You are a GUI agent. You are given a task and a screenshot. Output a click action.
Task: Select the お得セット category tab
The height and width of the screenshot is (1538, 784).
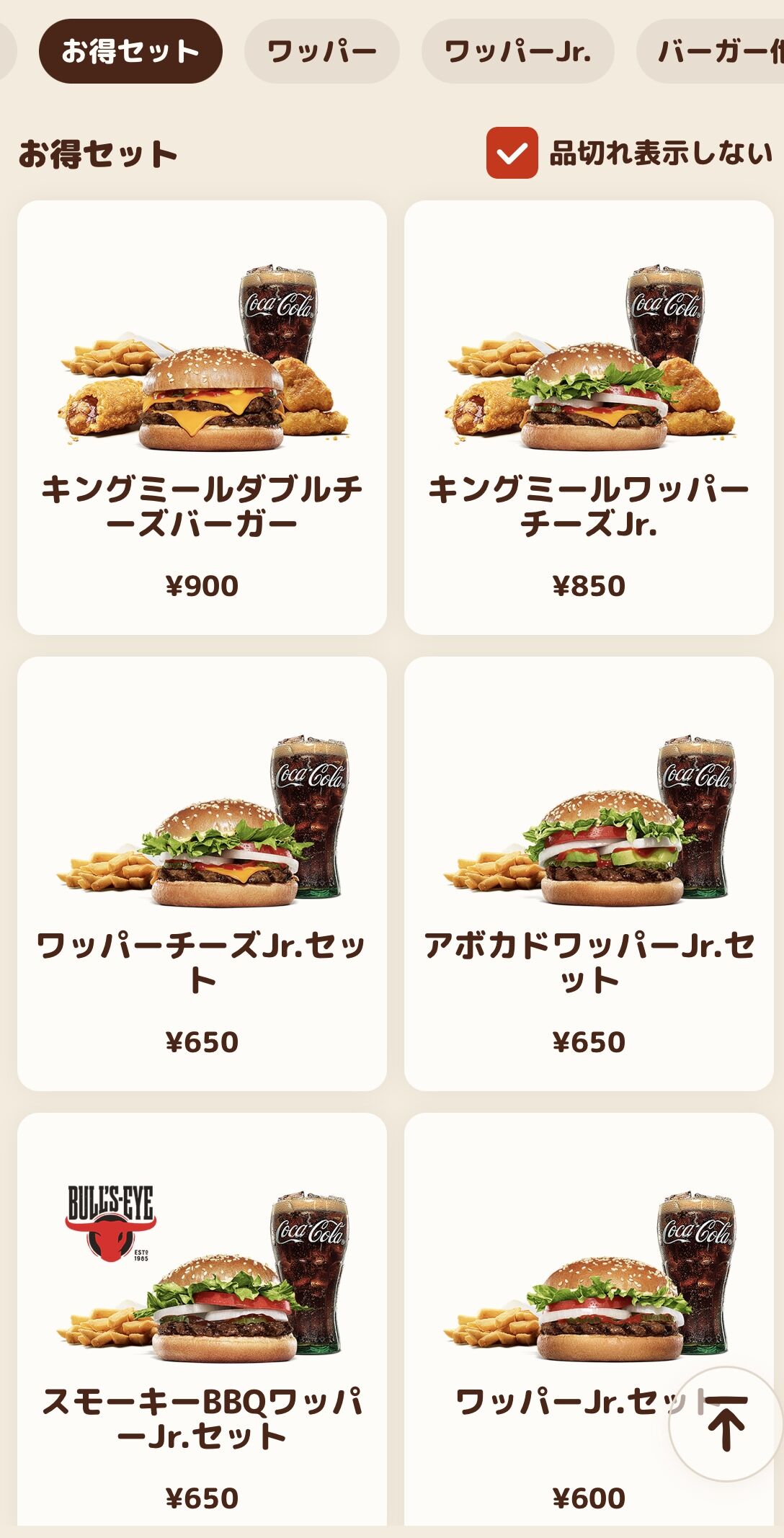(x=130, y=51)
